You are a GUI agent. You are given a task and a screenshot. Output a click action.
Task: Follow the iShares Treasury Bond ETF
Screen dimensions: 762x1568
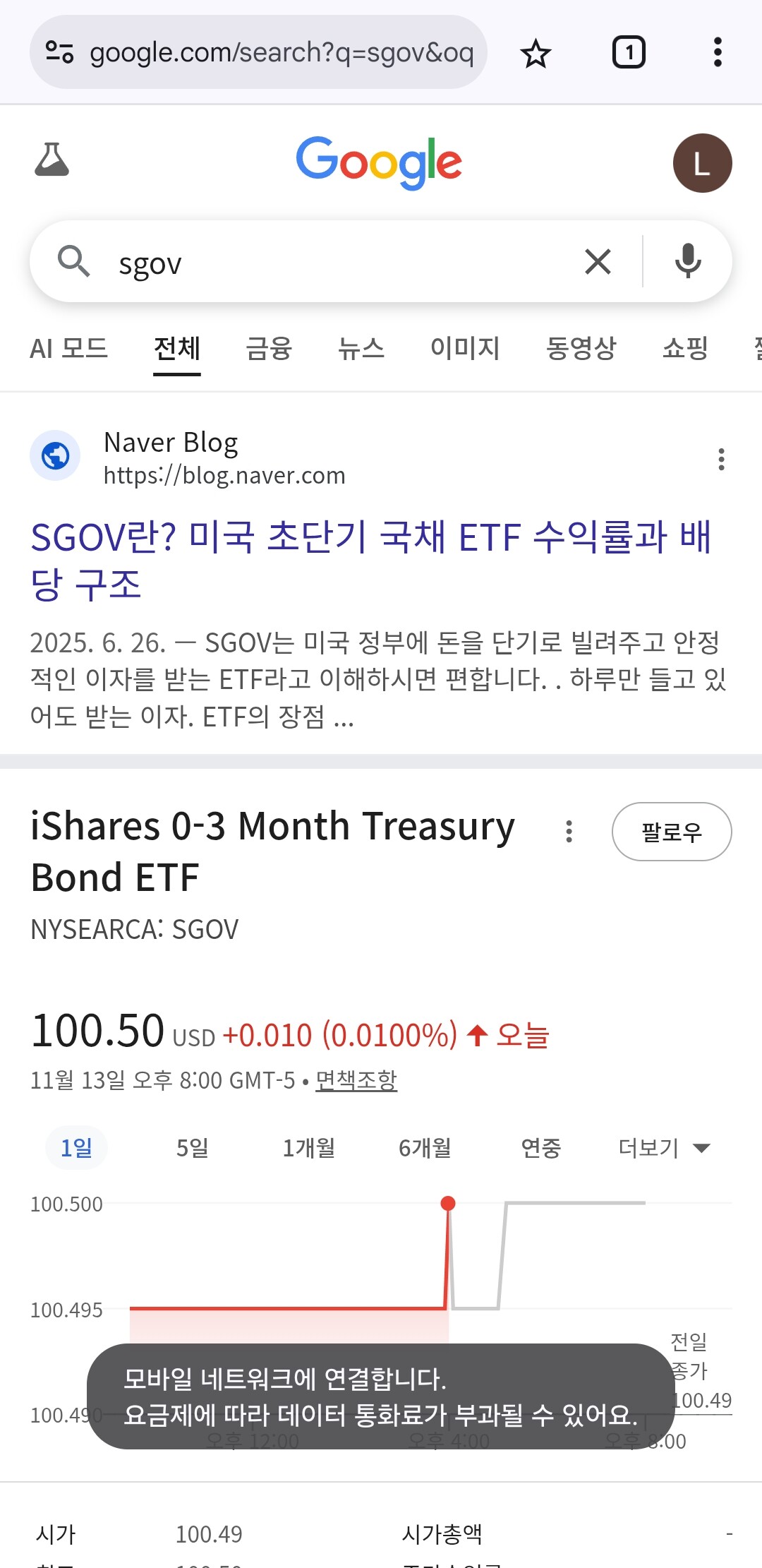[x=671, y=832]
